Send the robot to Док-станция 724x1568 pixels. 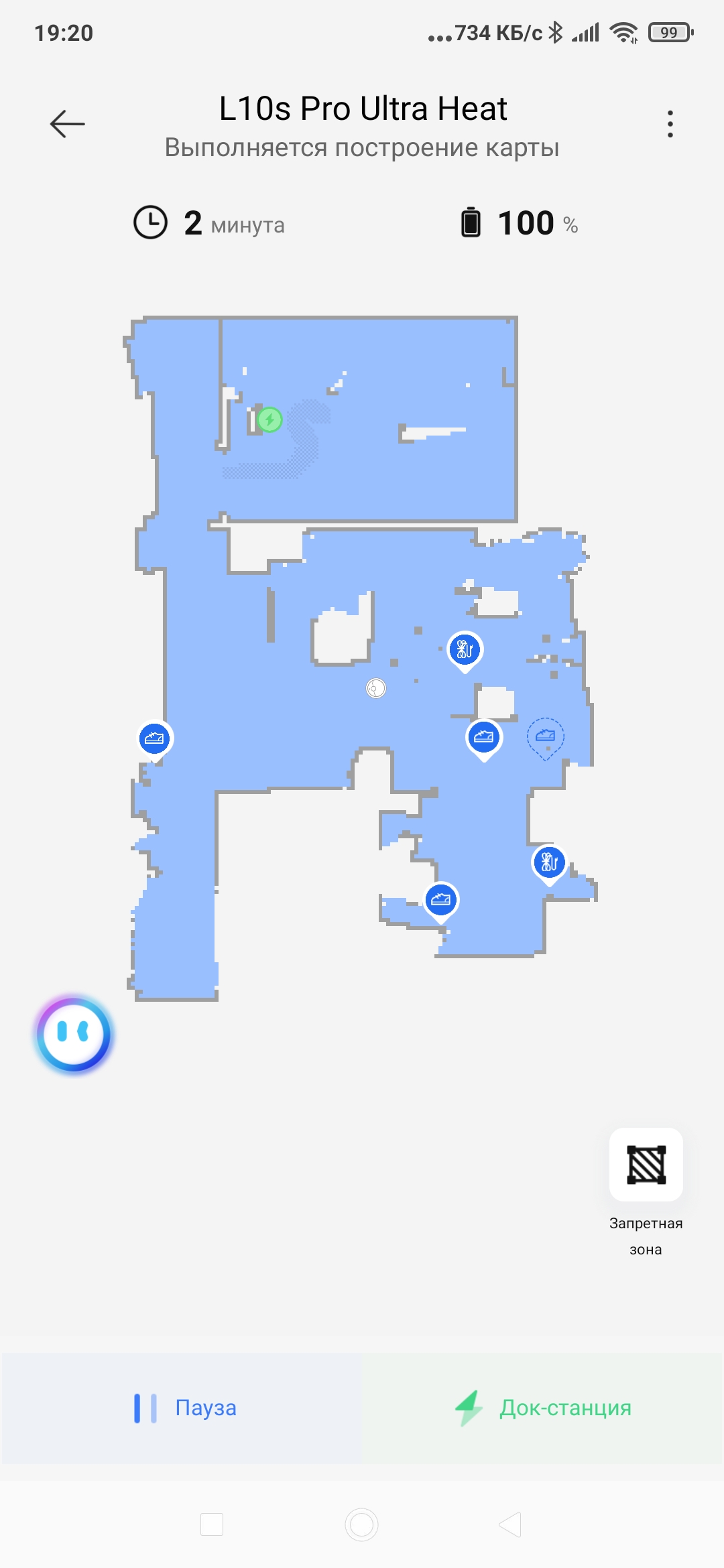tap(543, 1408)
